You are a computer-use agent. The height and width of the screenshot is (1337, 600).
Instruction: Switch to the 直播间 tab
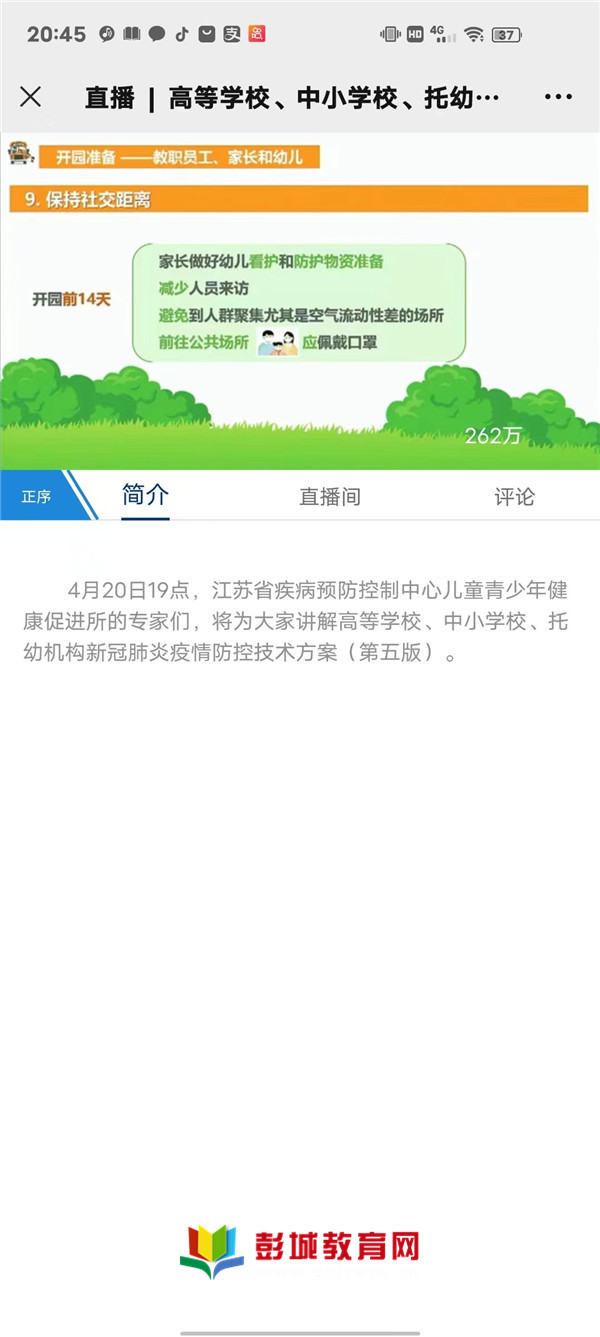pos(330,497)
